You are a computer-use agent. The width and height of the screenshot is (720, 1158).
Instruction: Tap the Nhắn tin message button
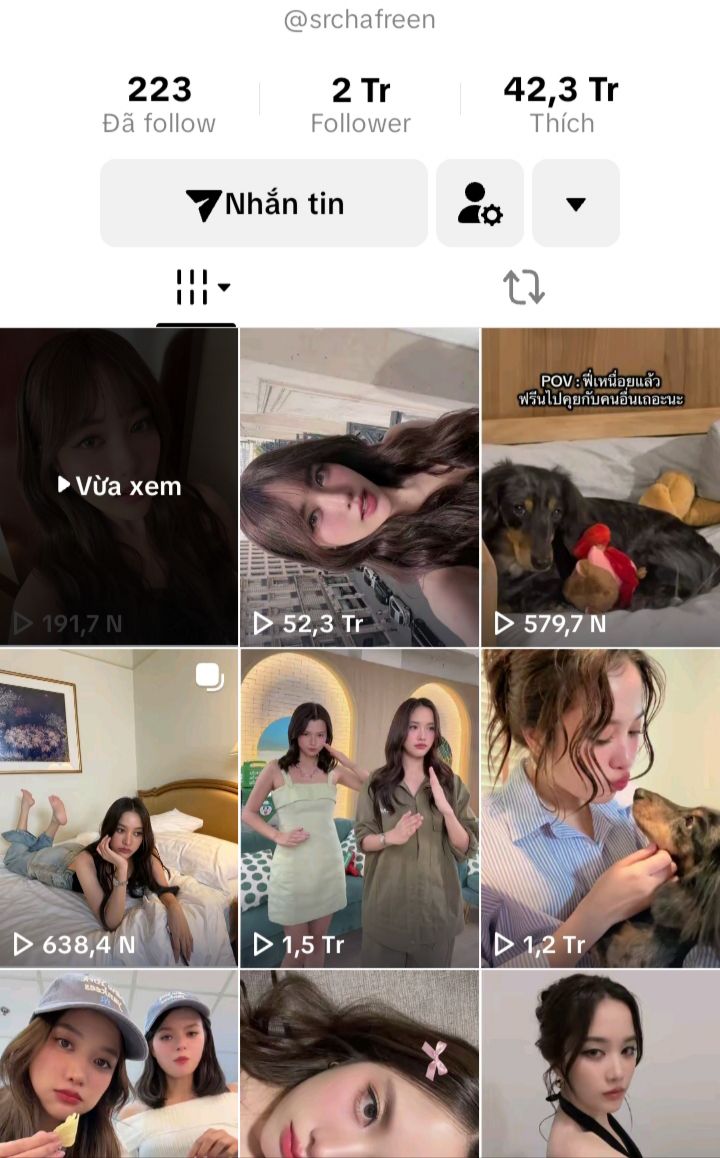(x=264, y=203)
